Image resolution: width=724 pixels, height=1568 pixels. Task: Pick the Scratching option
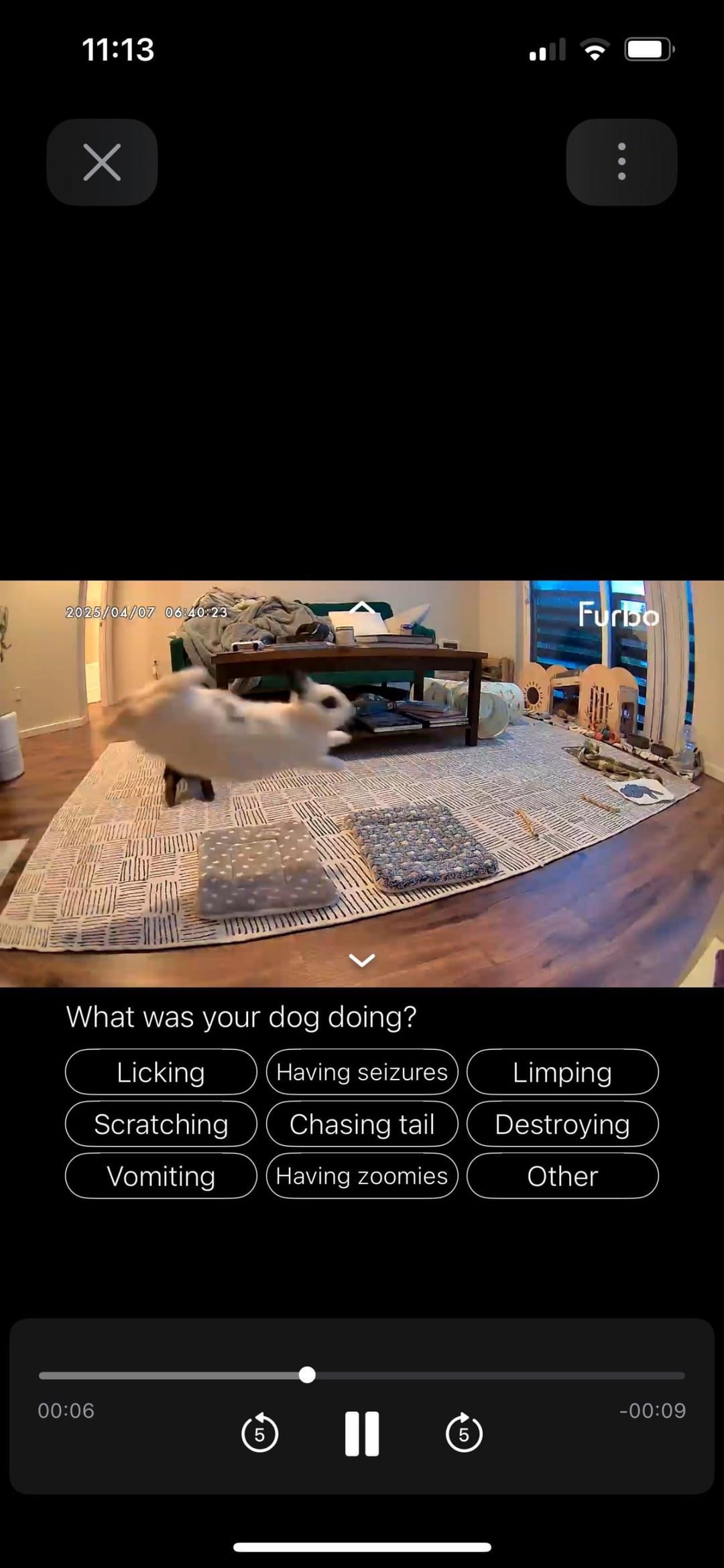pos(161,1124)
